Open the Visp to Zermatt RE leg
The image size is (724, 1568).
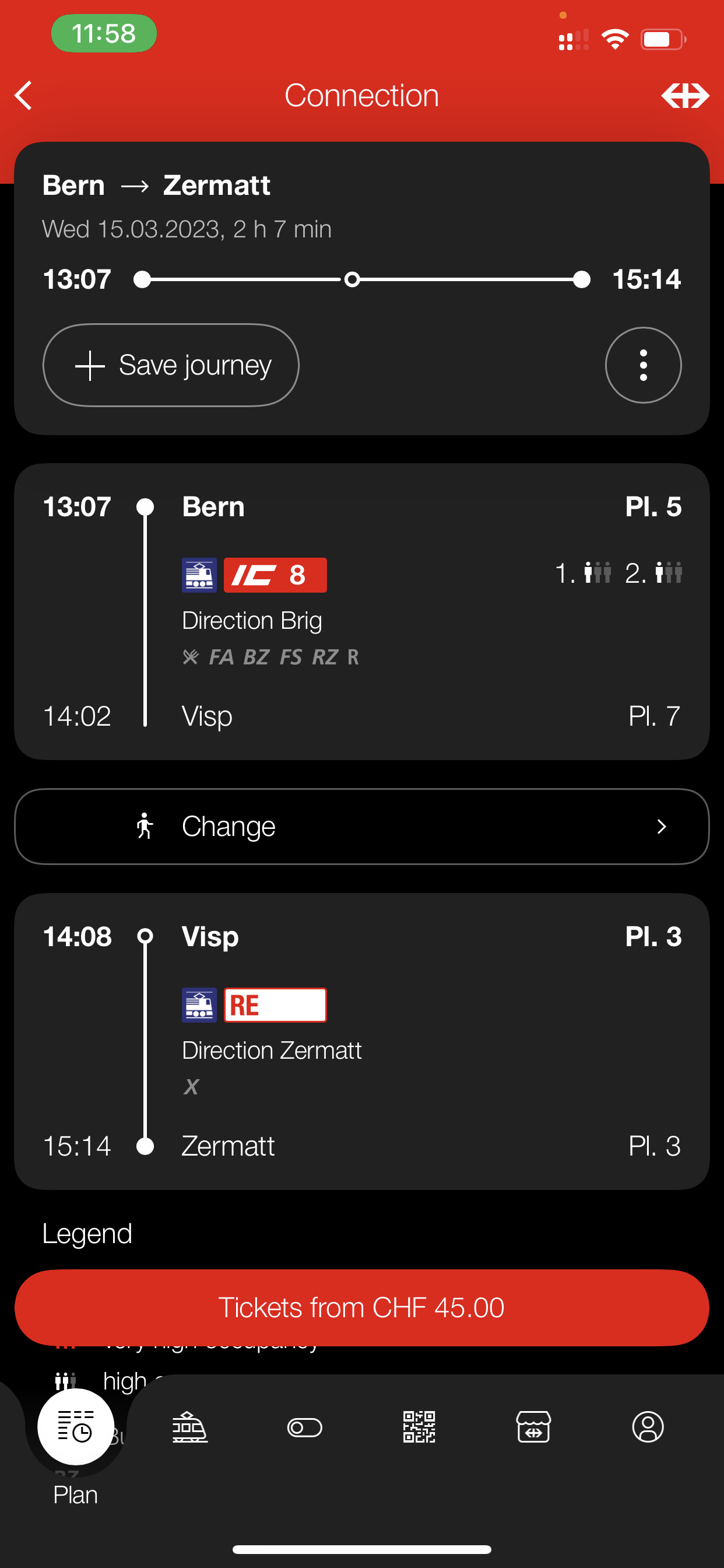362,1041
